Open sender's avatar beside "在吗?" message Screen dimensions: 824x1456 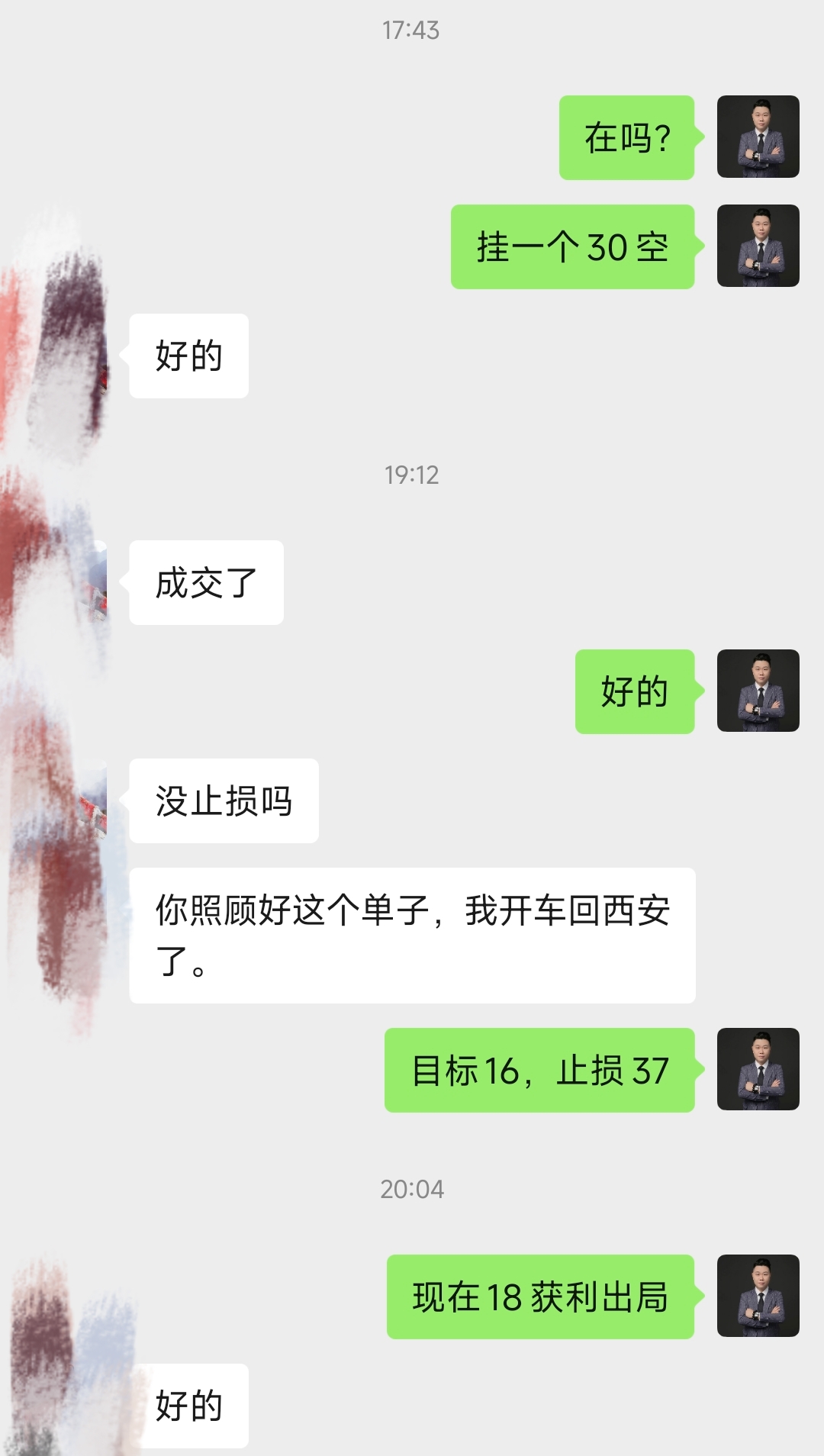(x=758, y=137)
